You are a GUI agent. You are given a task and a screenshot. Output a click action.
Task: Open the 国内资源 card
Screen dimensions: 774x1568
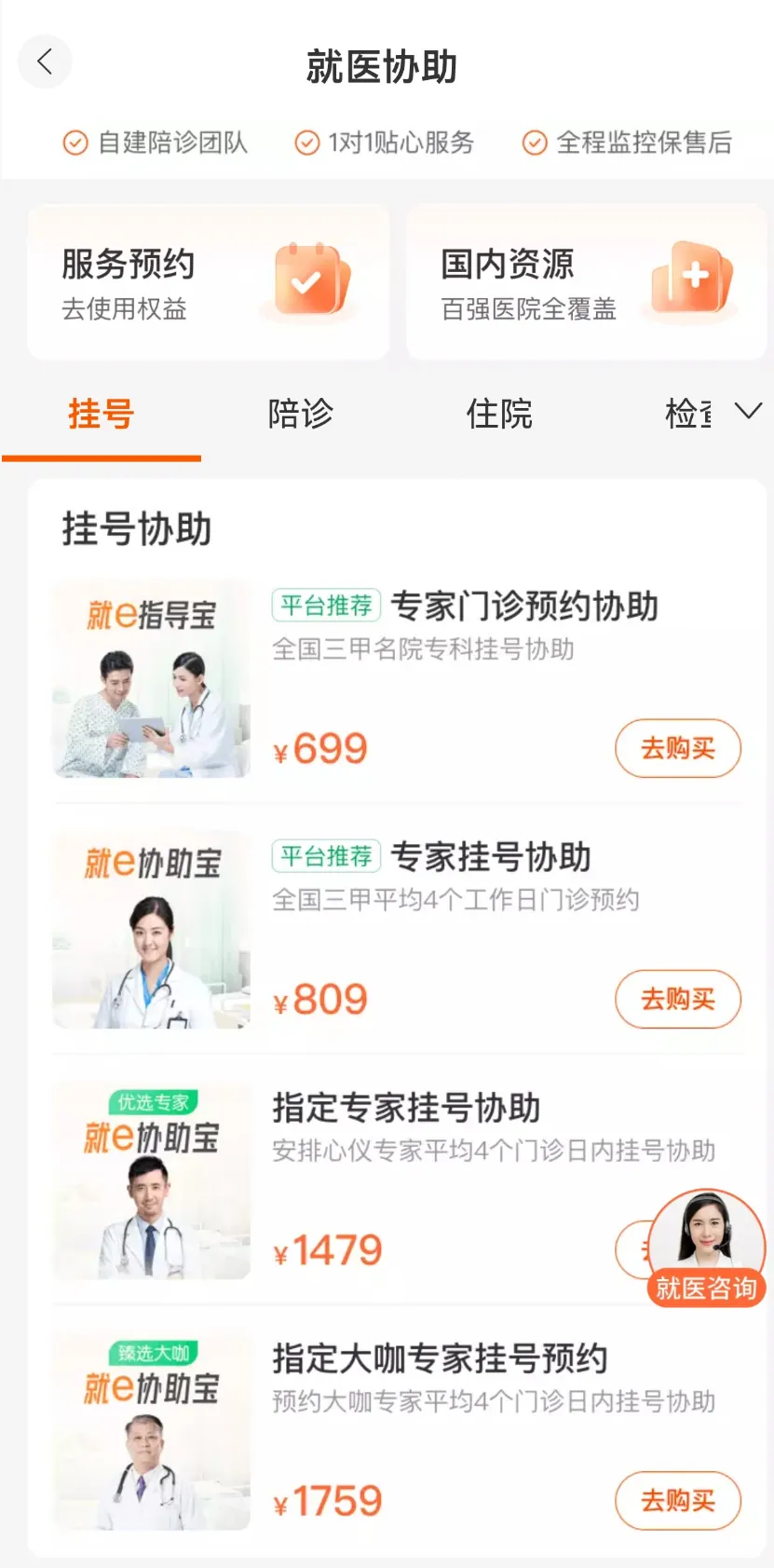point(586,282)
